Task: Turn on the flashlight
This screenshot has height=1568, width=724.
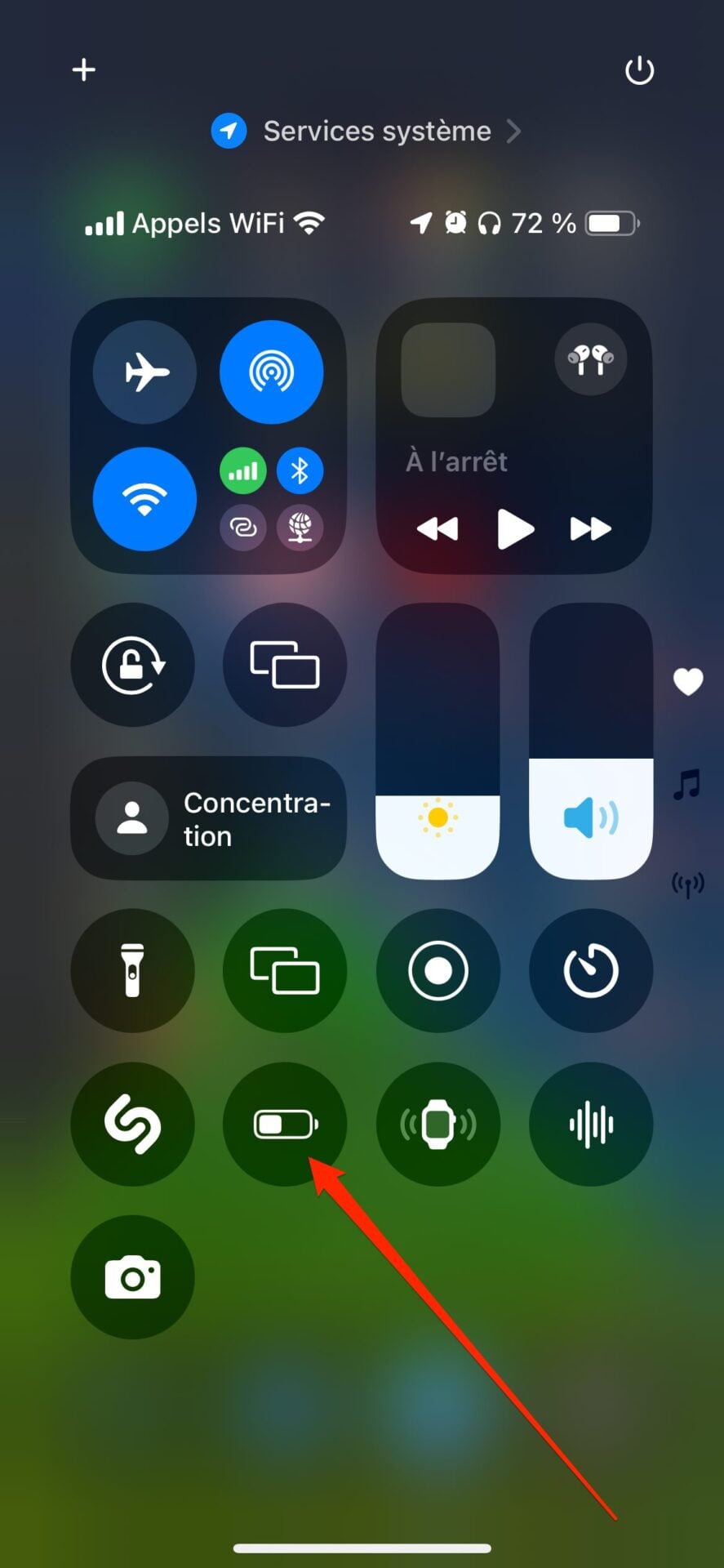Action: tap(133, 970)
